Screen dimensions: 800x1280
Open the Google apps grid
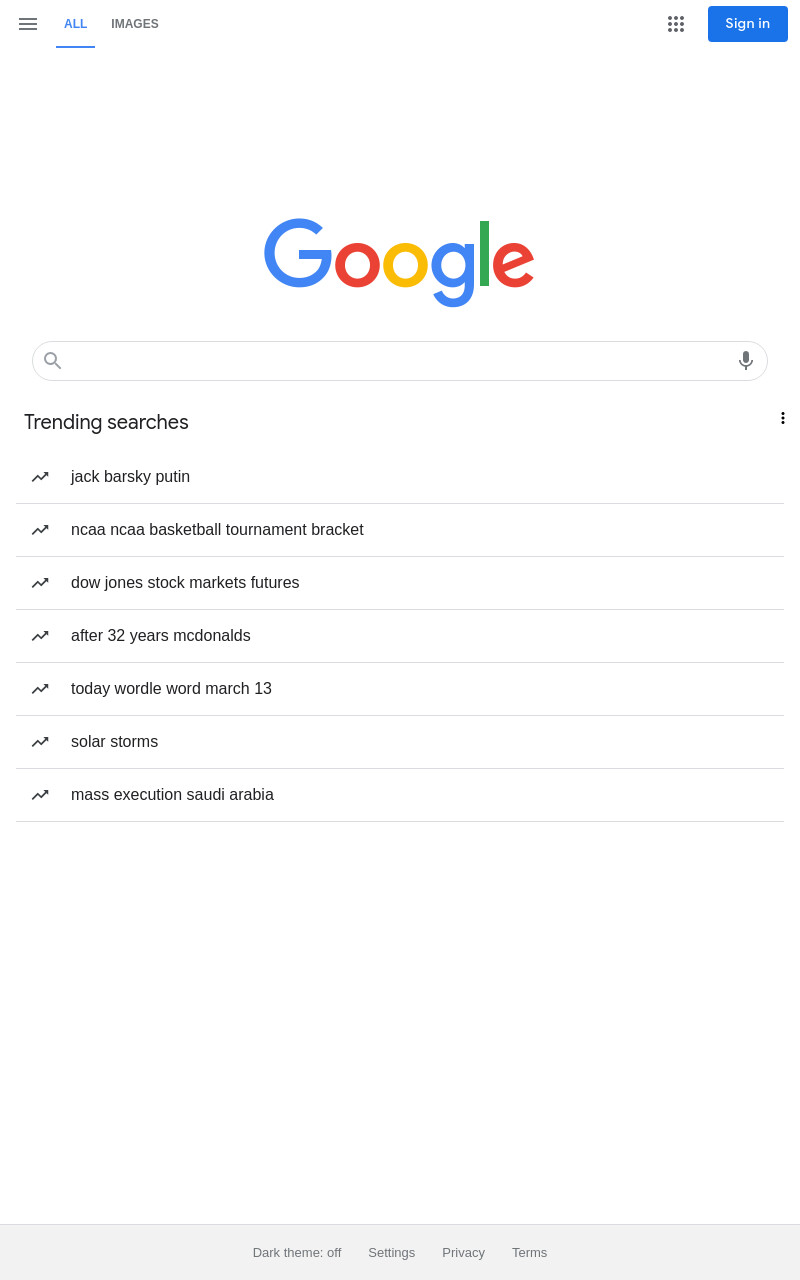pyautogui.click(x=676, y=24)
